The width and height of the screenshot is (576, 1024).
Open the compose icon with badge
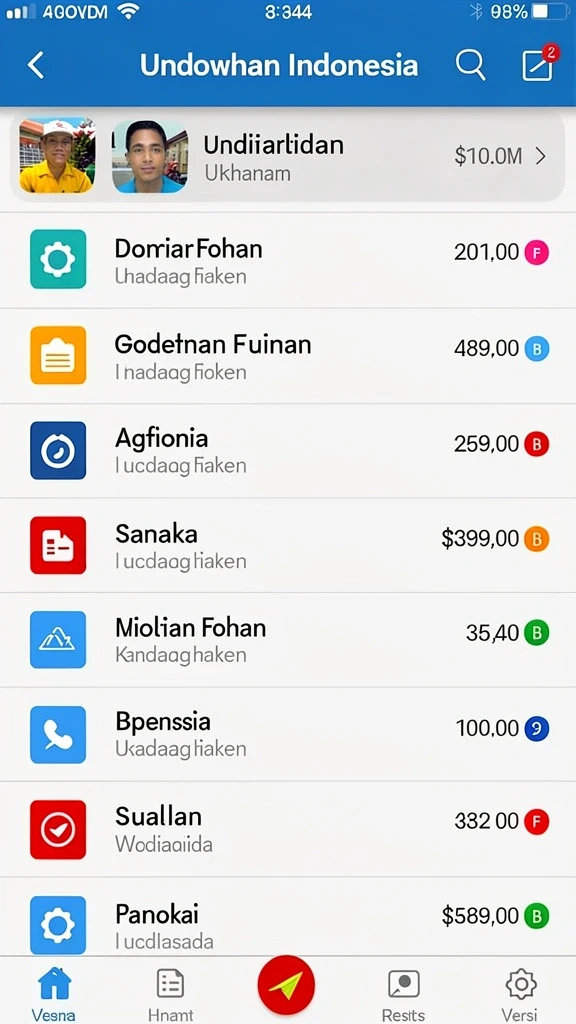pos(539,64)
